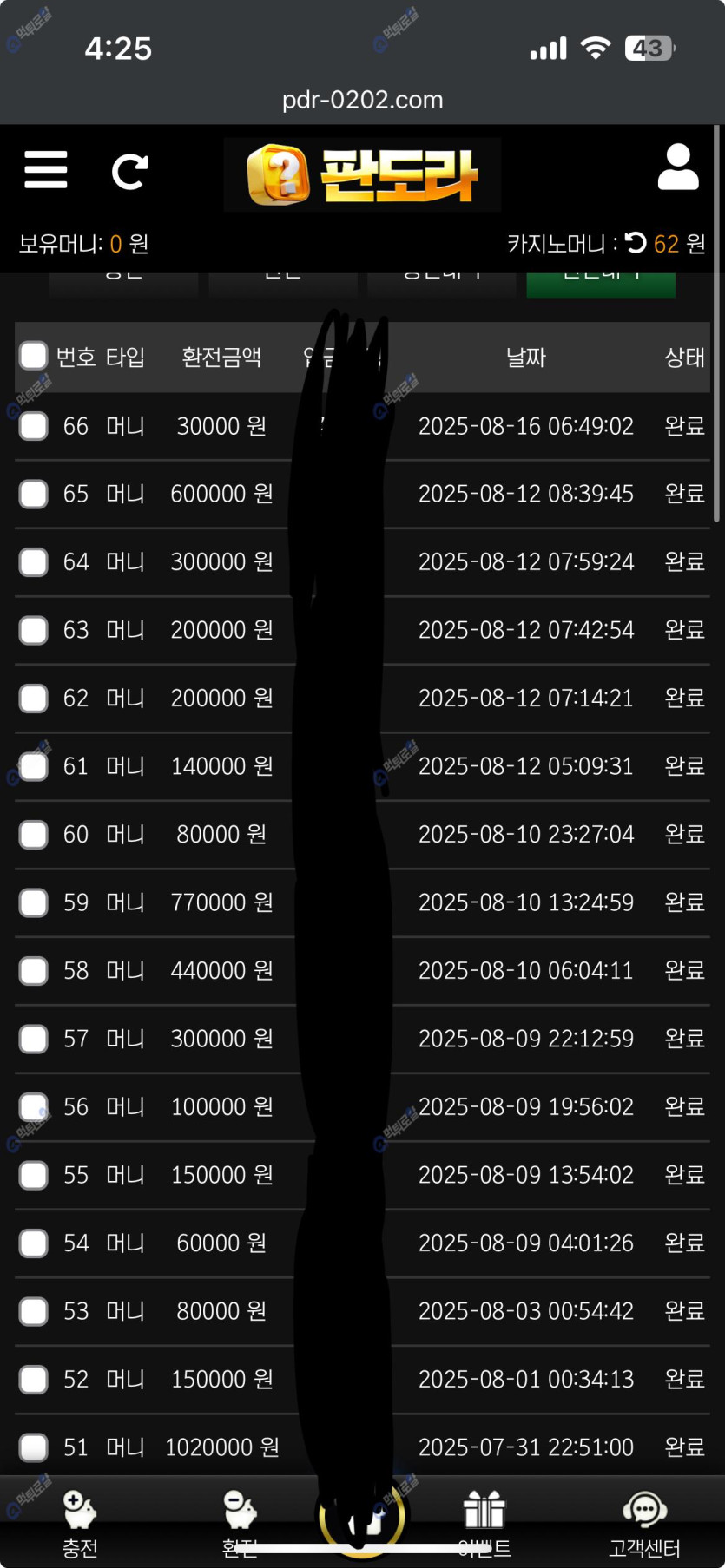Tick the checkbox for row 55
Image resolution: width=725 pixels, height=1568 pixels.
pyautogui.click(x=34, y=1175)
